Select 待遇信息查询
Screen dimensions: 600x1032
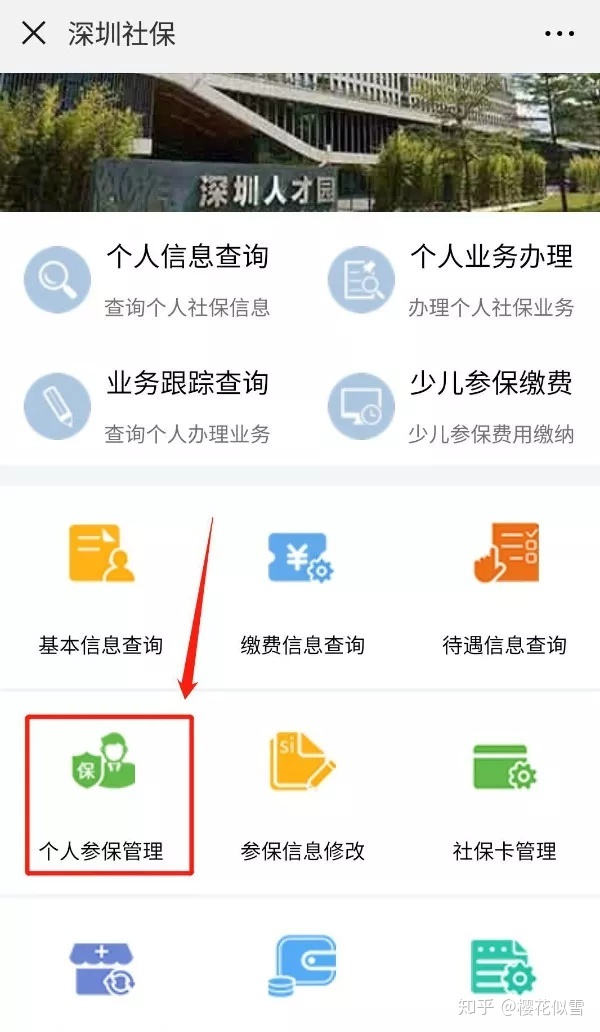click(x=504, y=590)
